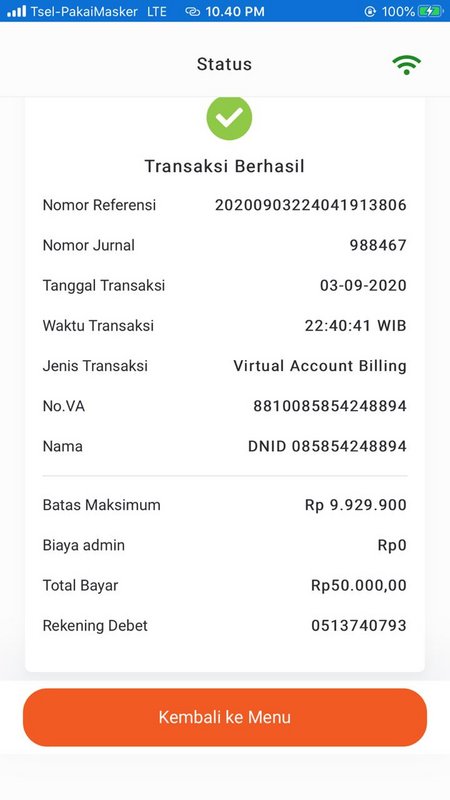This screenshot has height=800, width=450.
Task: Tap the Kembali ke Menu button
Action: (x=224, y=717)
